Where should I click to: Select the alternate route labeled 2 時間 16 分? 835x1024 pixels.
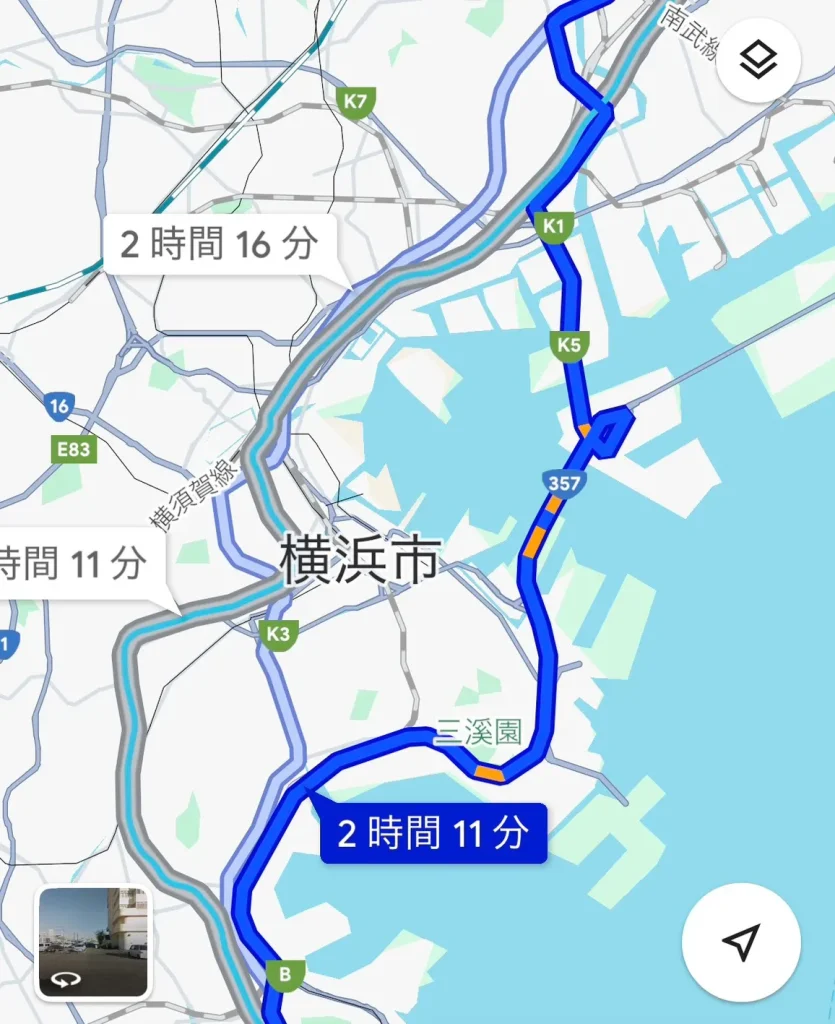(x=219, y=243)
